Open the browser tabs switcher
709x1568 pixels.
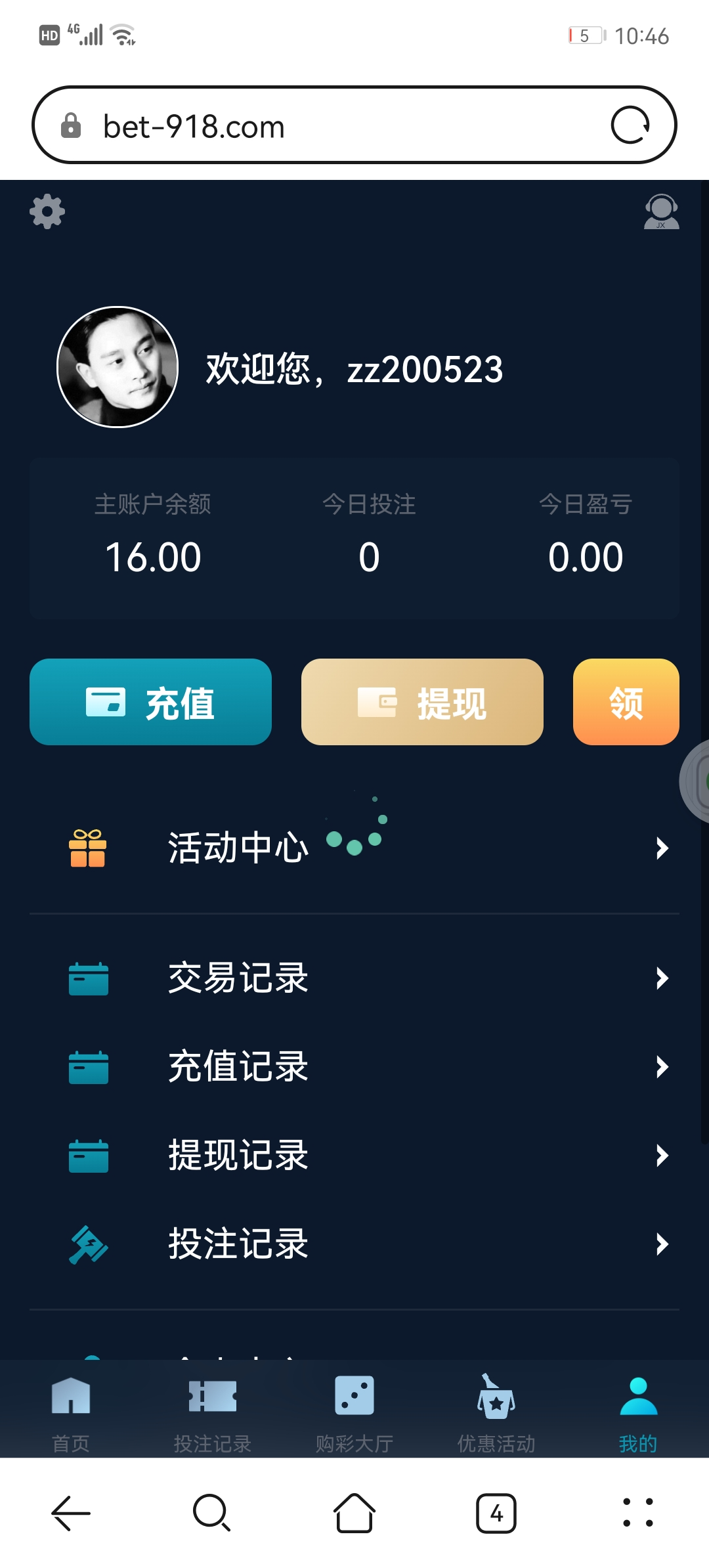pyautogui.click(x=496, y=1513)
